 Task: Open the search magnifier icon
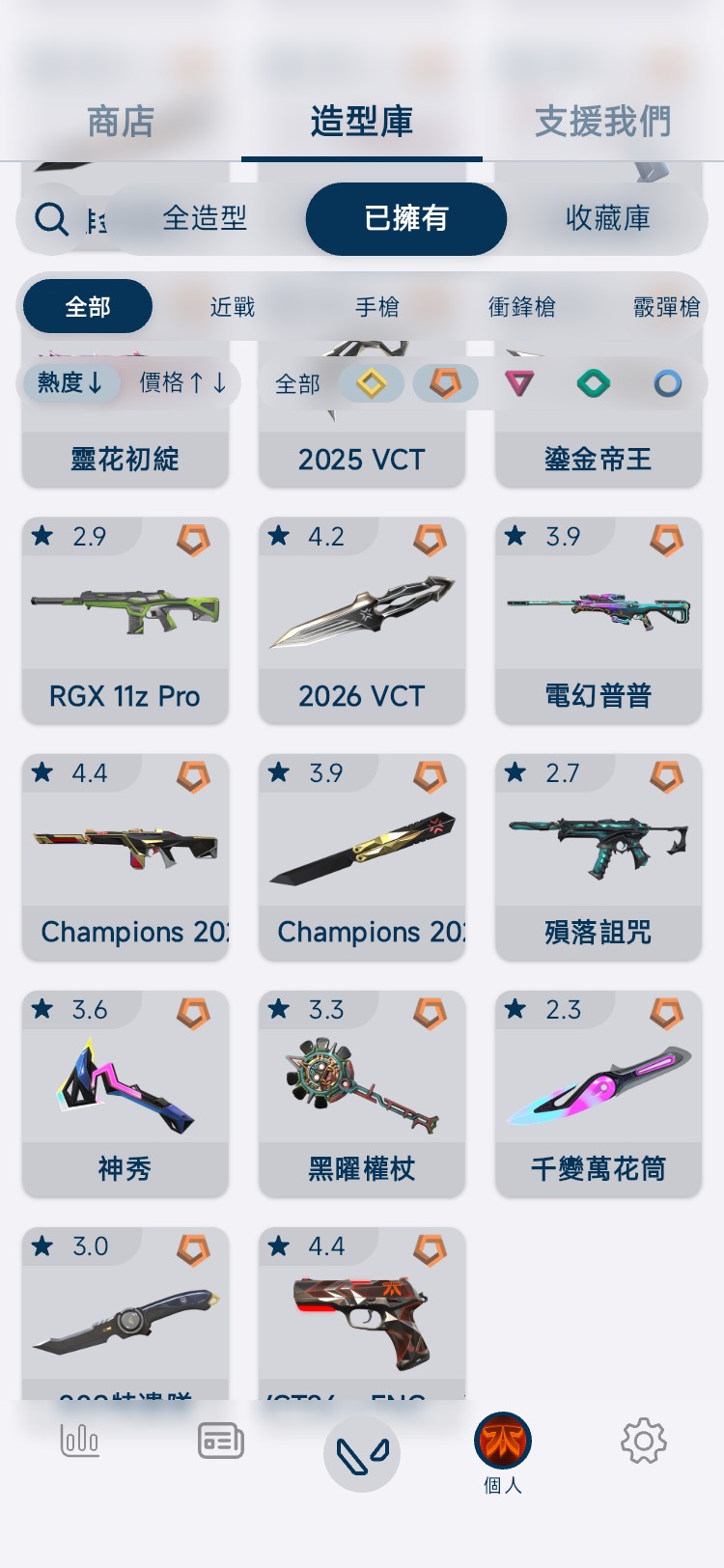[50, 219]
